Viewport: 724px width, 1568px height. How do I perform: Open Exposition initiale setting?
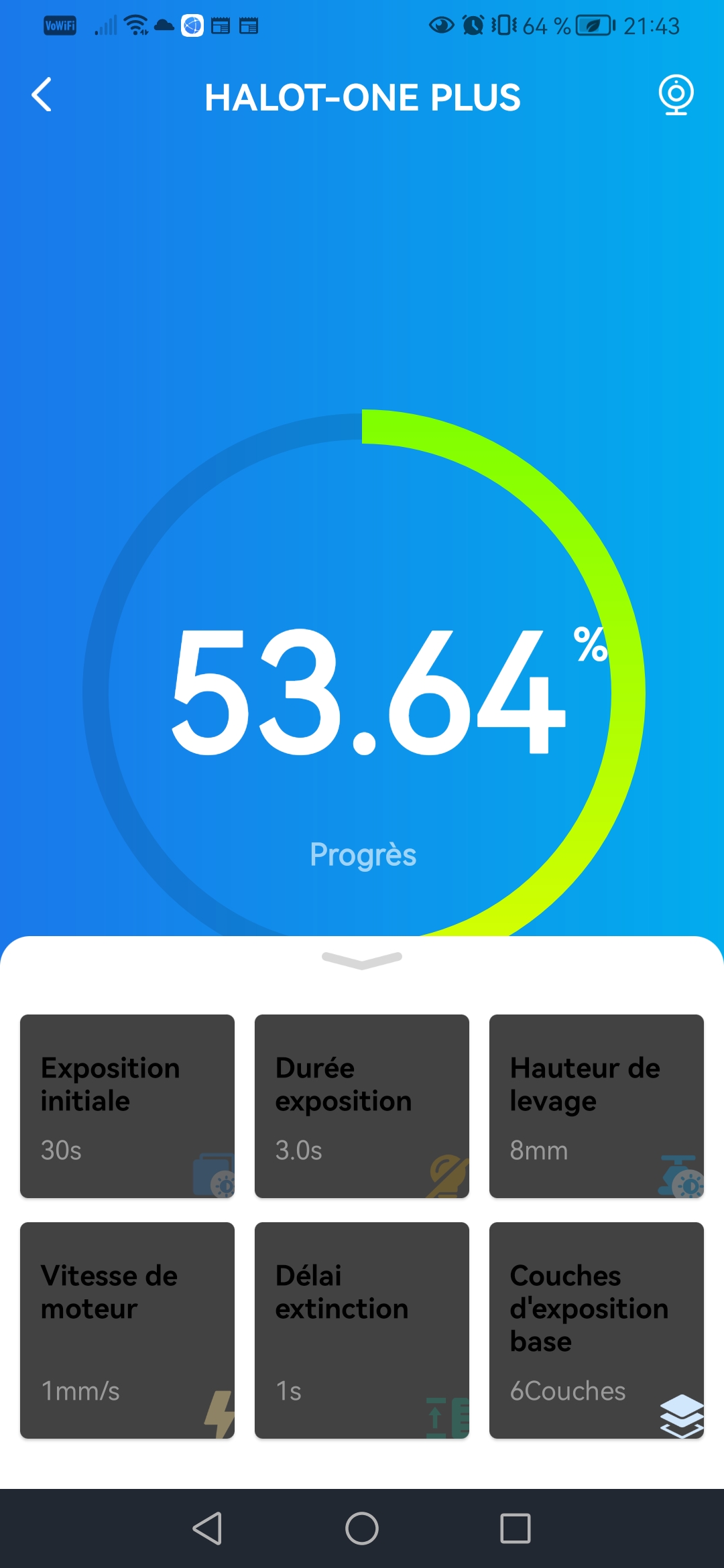click(x=127, y=1106)
